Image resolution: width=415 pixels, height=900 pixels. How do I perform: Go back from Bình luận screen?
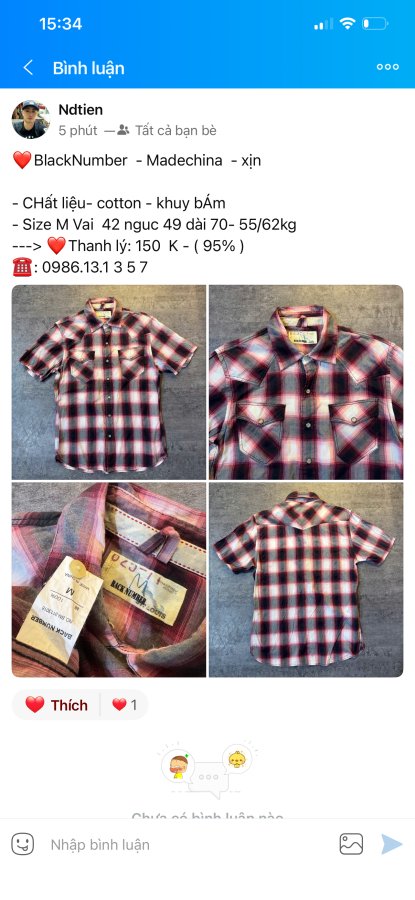(x=28, y=68)
